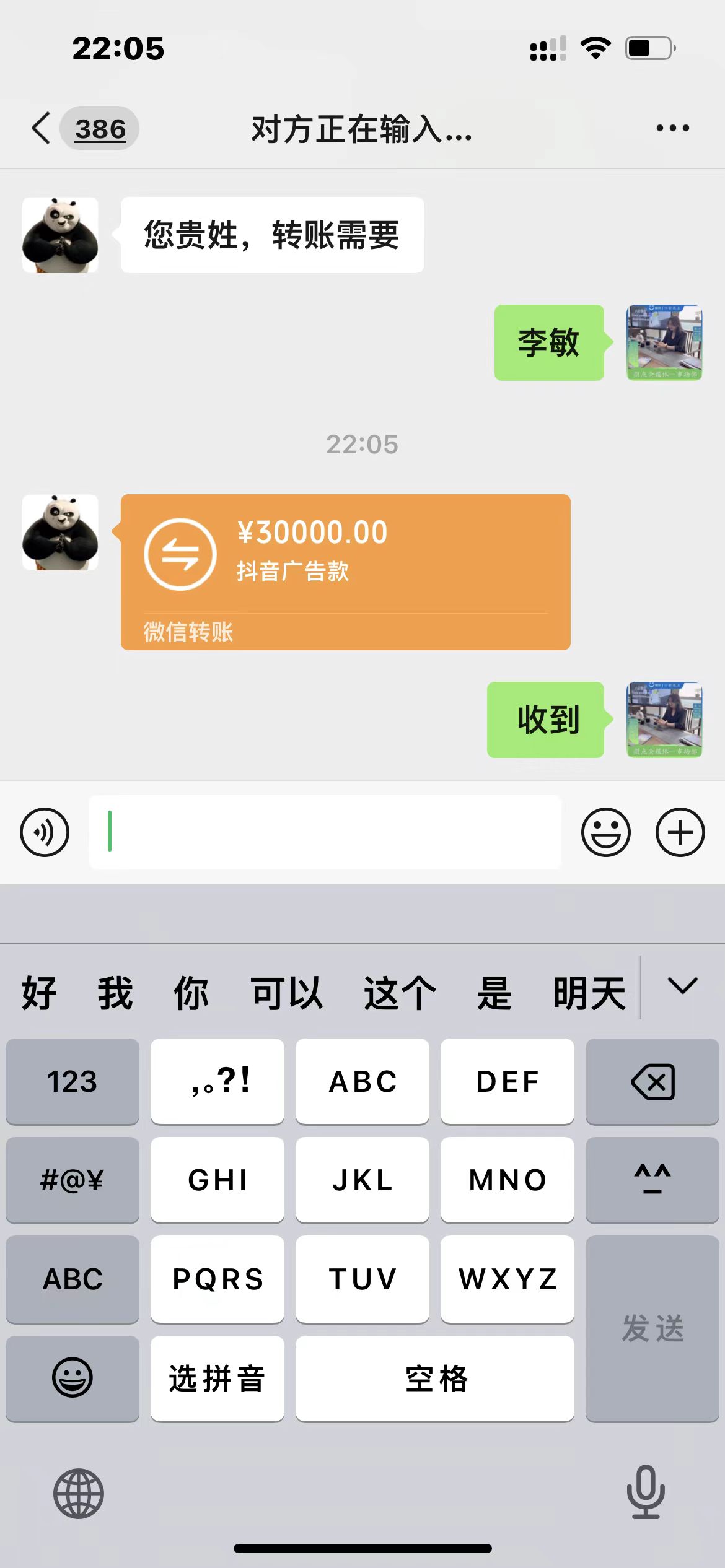
Task: Select the suggested word 明天
Action: (x=589, y=993)
